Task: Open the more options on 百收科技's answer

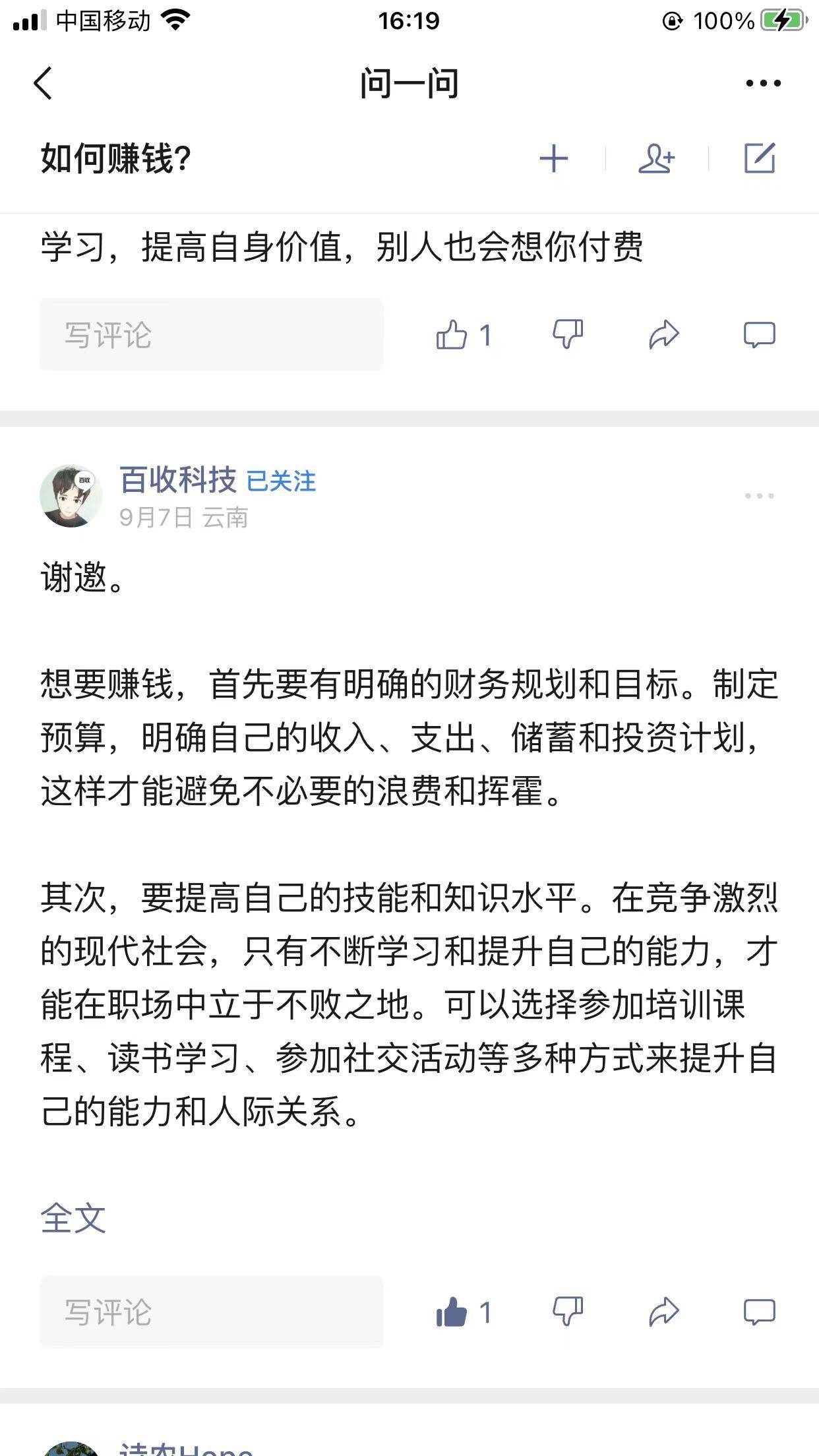Action: pyautogui.click(x=759, y=496)
